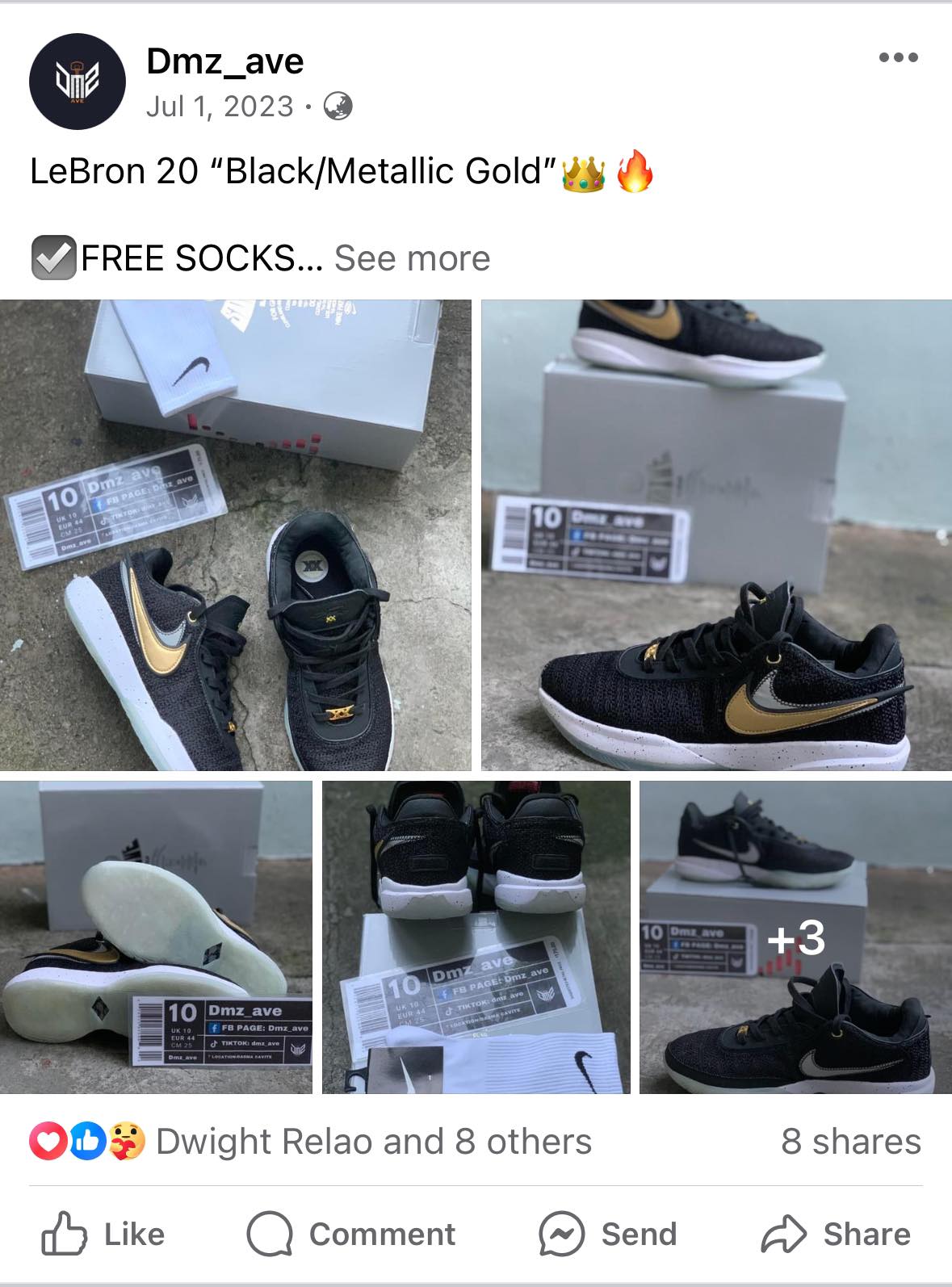Share this post
Image resolution: width=952 pixels, height=1287 pixels.
tap(836, 1235)
